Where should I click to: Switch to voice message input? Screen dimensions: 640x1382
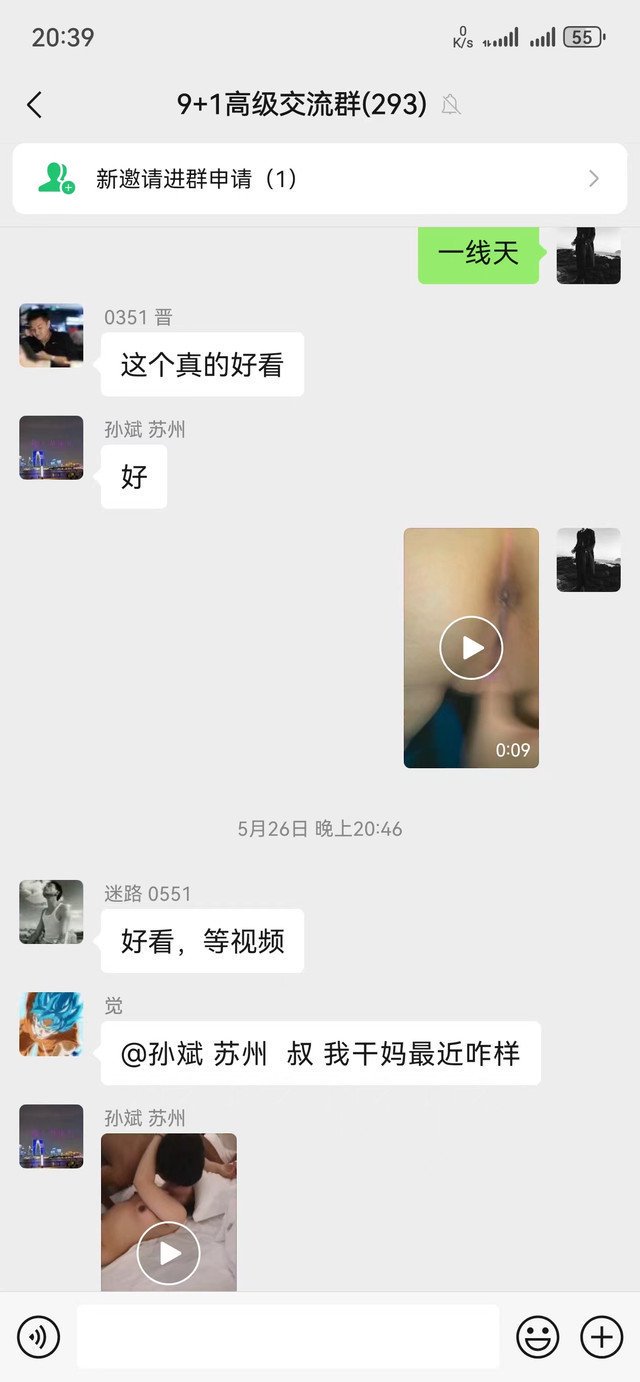[x=38, y=1337]
